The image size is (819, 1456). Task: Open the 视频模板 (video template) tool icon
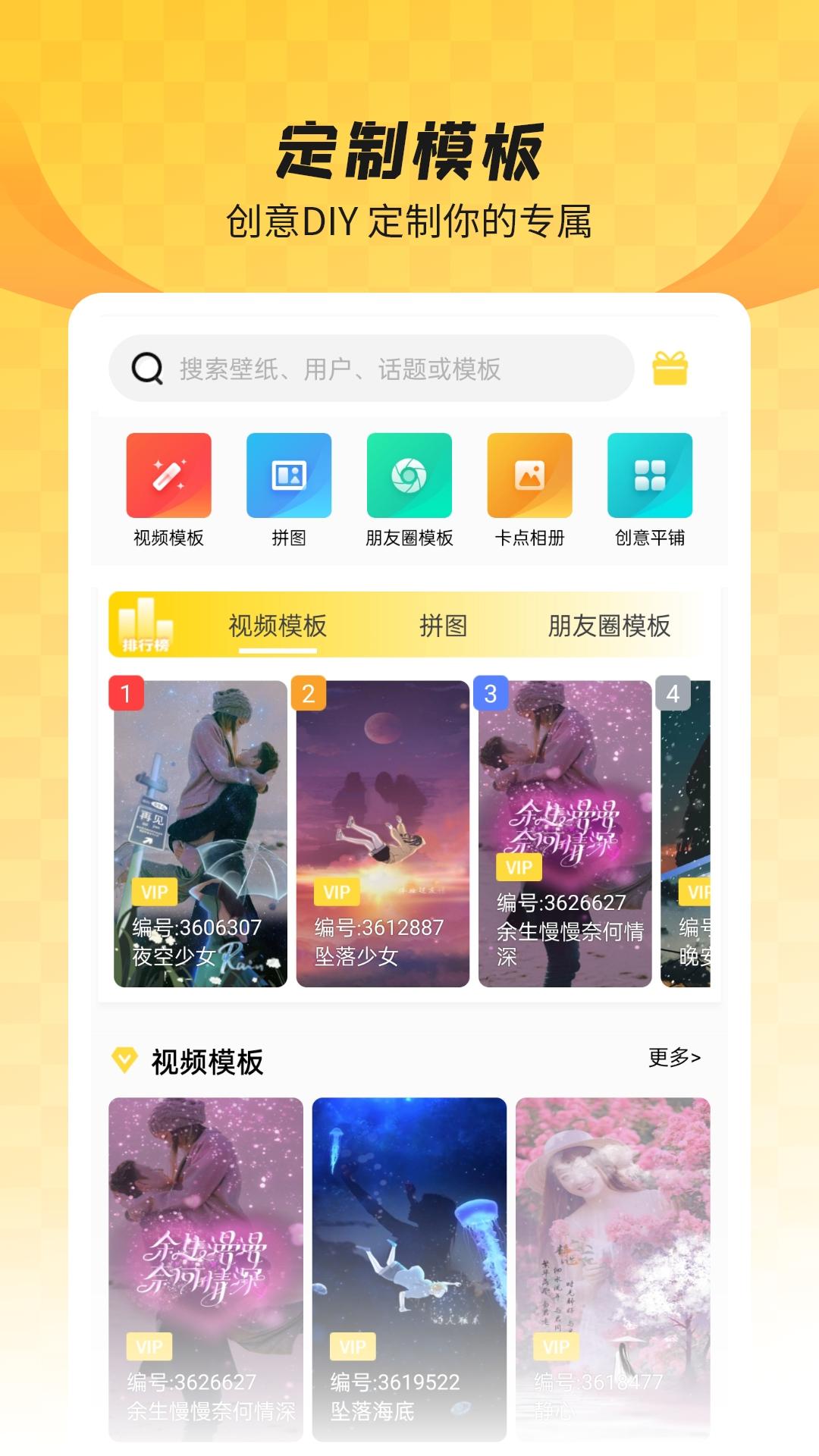click(168, 476)
